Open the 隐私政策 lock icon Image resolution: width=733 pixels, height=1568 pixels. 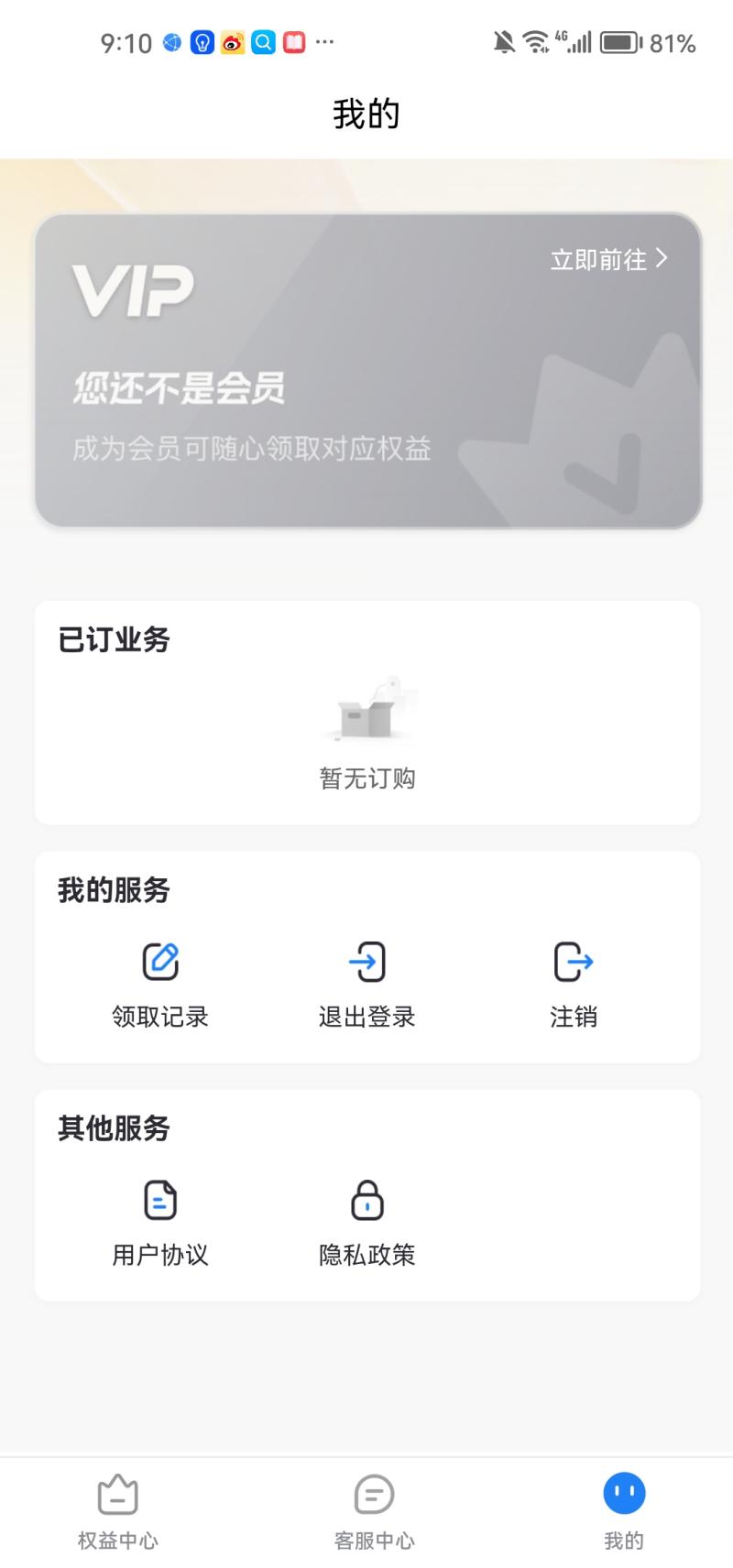366,1202
